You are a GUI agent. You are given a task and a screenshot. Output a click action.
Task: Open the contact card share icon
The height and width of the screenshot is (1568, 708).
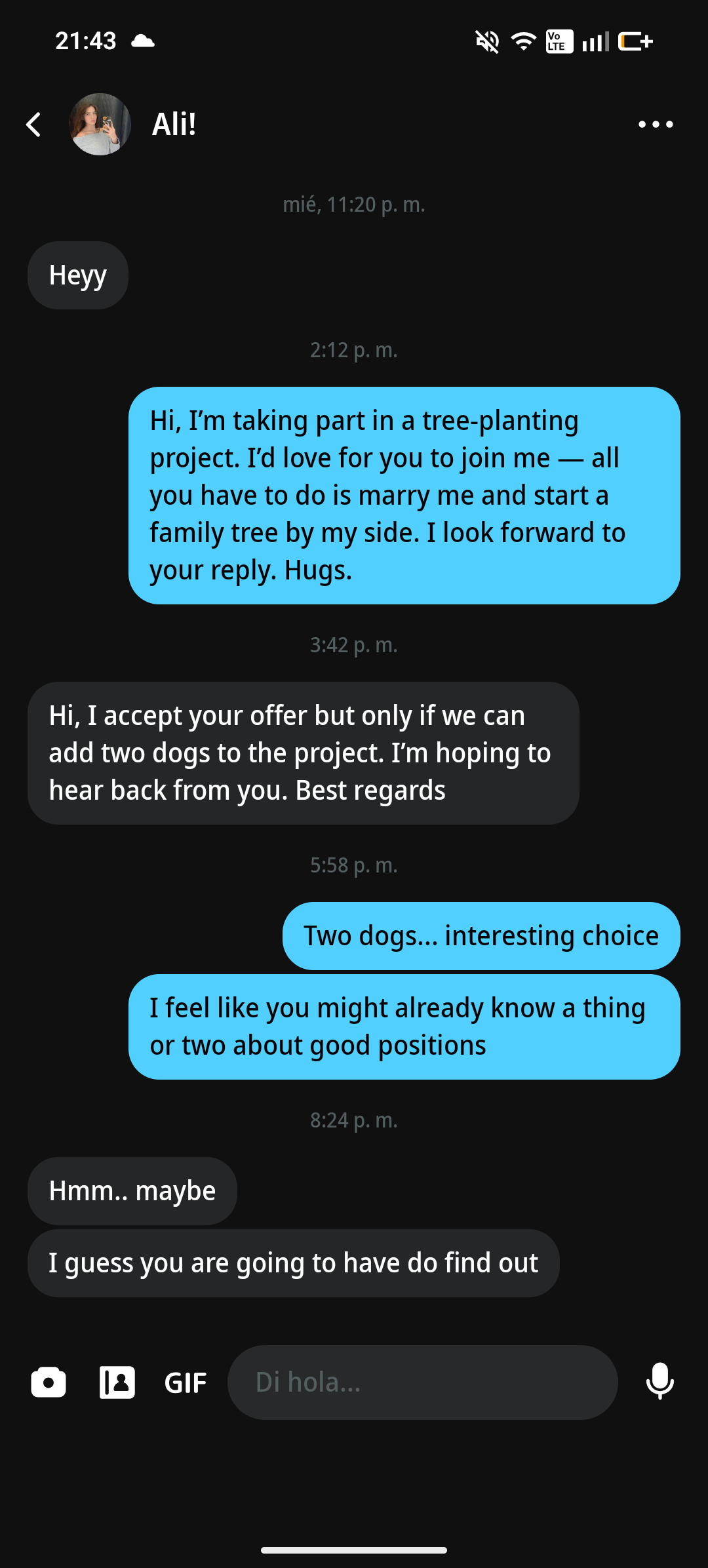[117, 1382]
